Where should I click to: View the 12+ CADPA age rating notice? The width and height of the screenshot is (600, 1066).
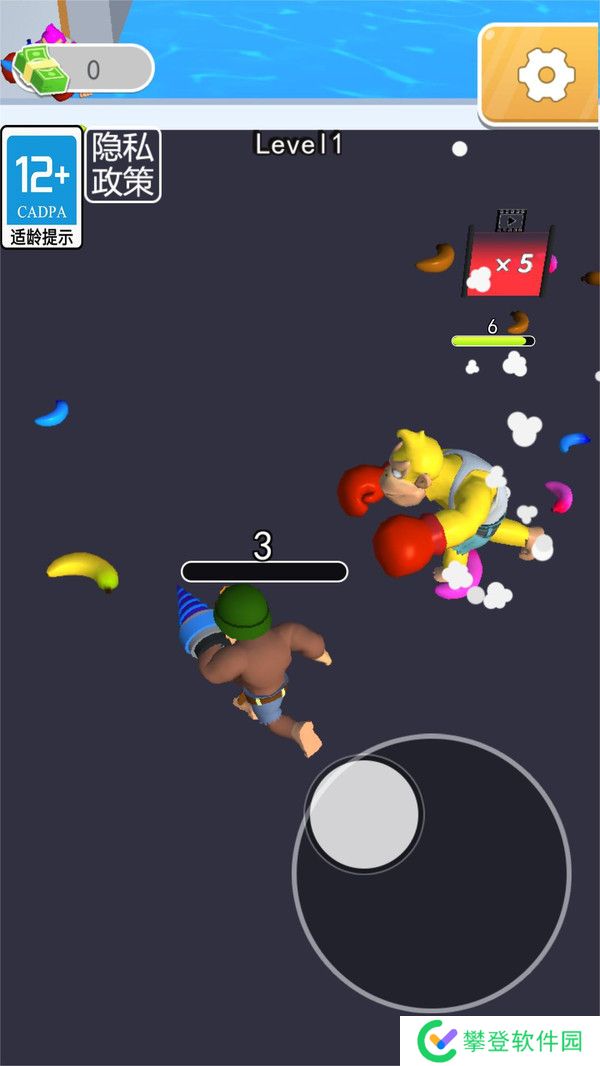(41, 188)
